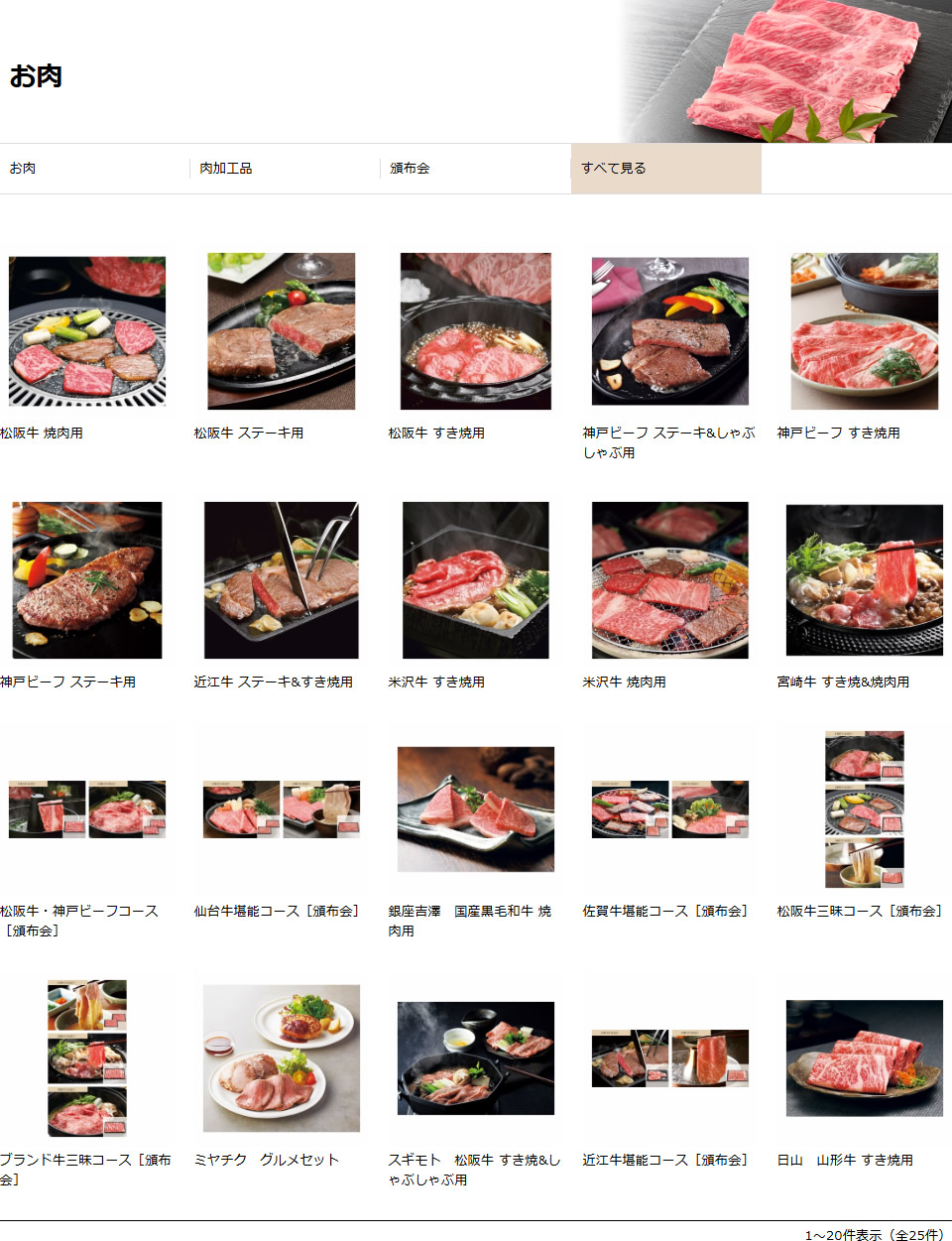
Task: View 松阪牛 すき焼用 product
Action: point(476,331)
